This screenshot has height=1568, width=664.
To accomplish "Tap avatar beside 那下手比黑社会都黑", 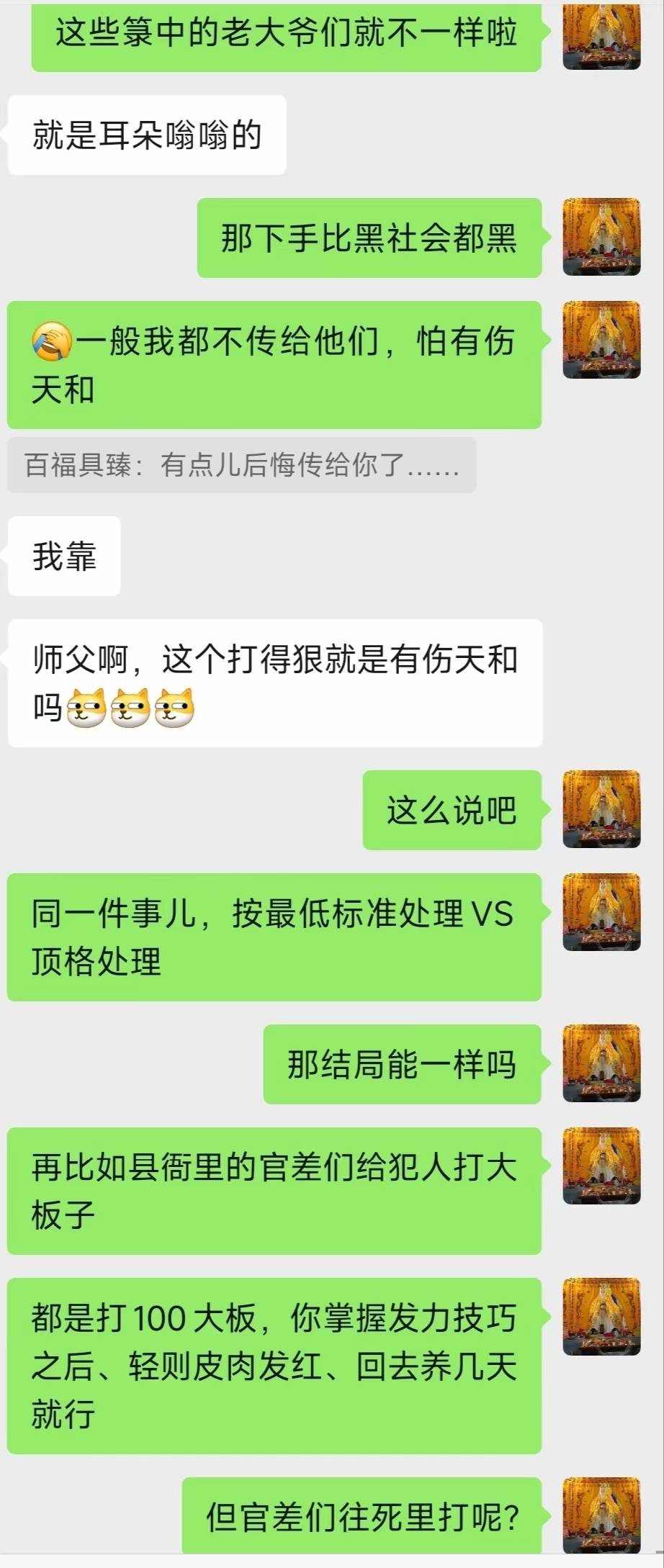I will pos(601,238).
